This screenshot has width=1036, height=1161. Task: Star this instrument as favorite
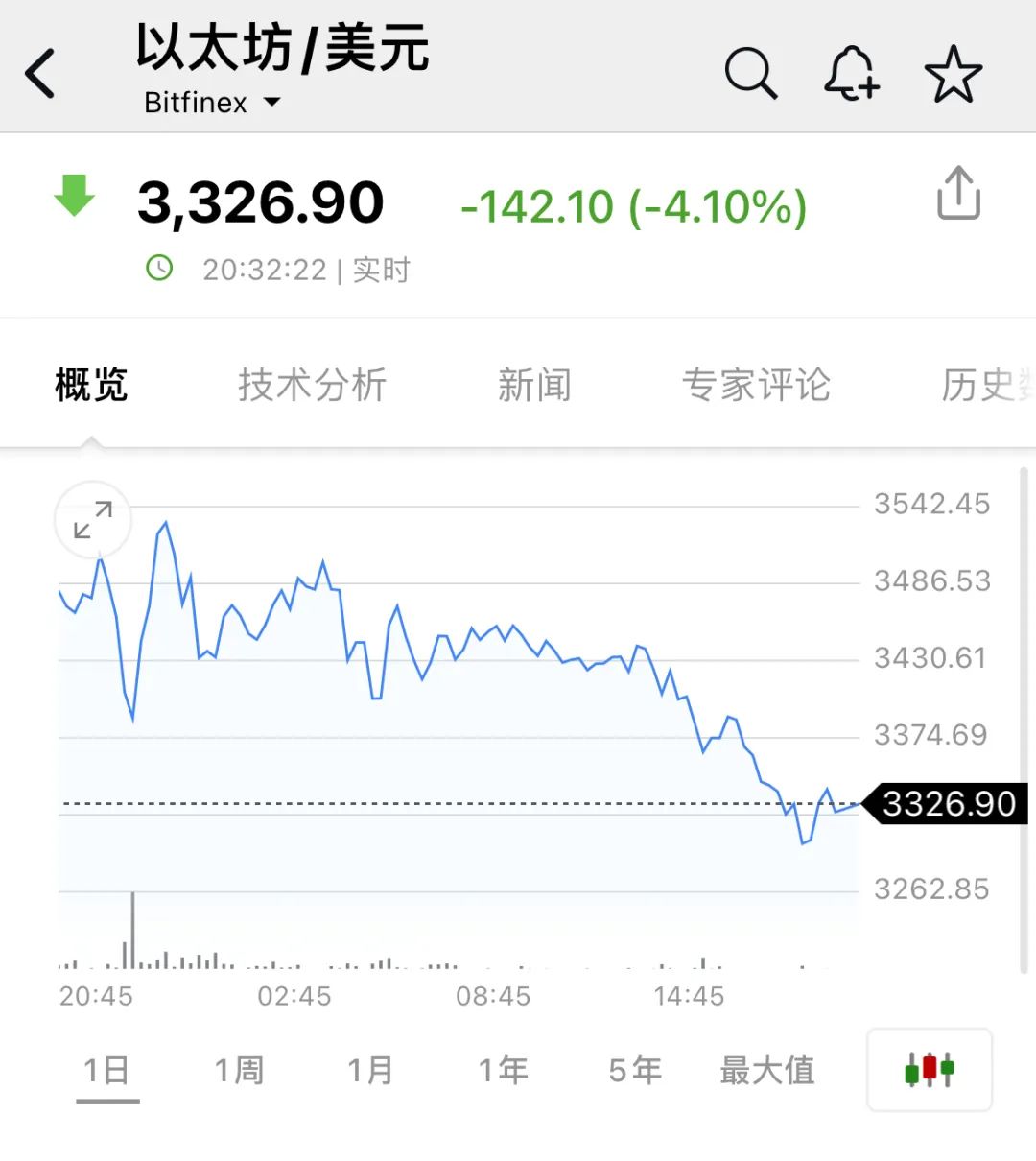tap(954, 72)
